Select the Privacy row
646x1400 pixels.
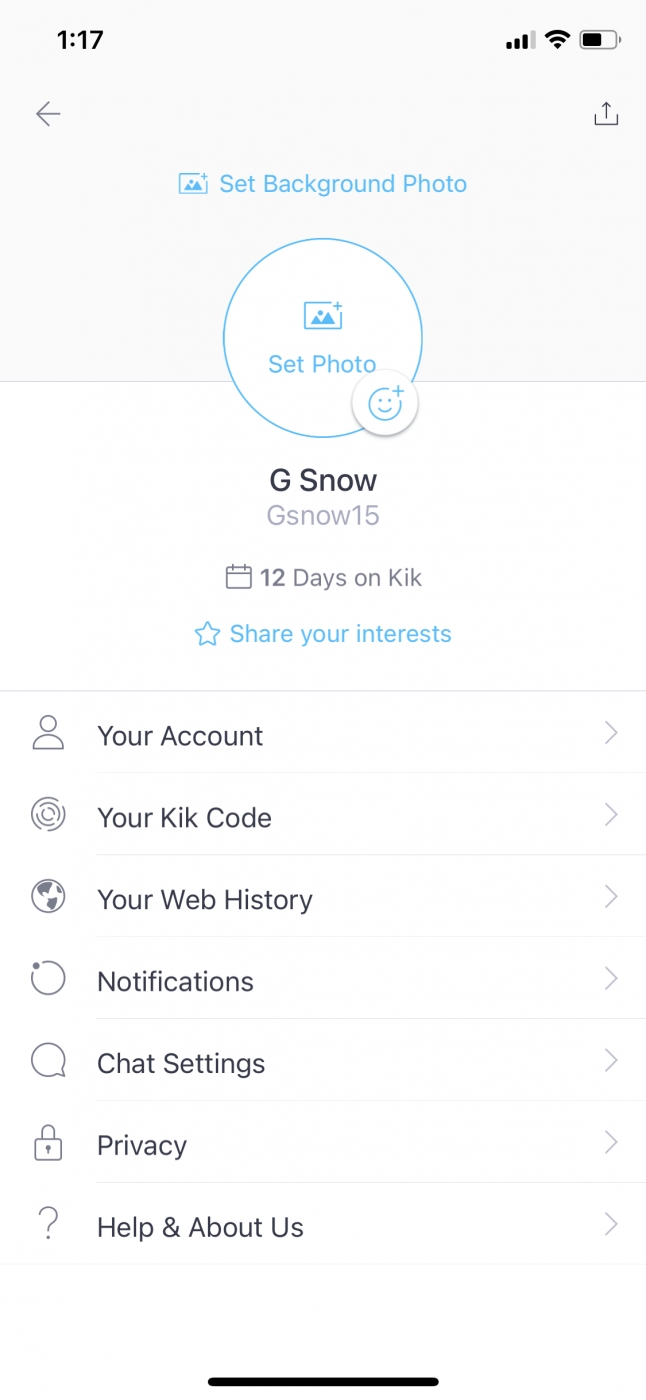[323, 1145]
